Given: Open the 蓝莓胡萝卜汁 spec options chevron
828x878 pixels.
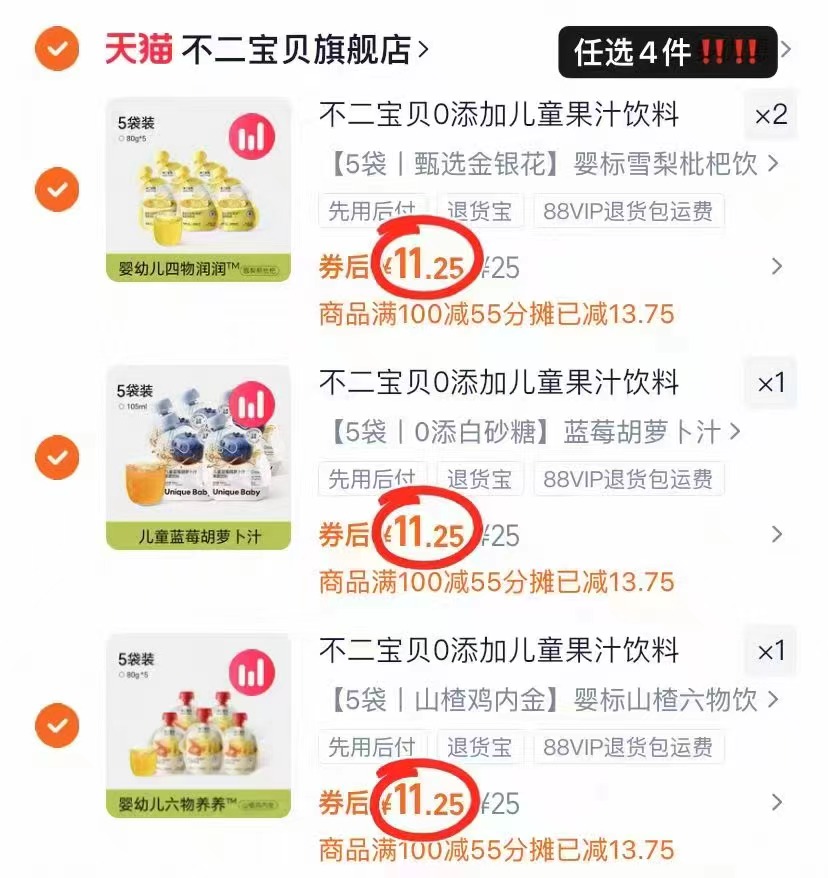Looking at the screenshot, I should [737, 430].
